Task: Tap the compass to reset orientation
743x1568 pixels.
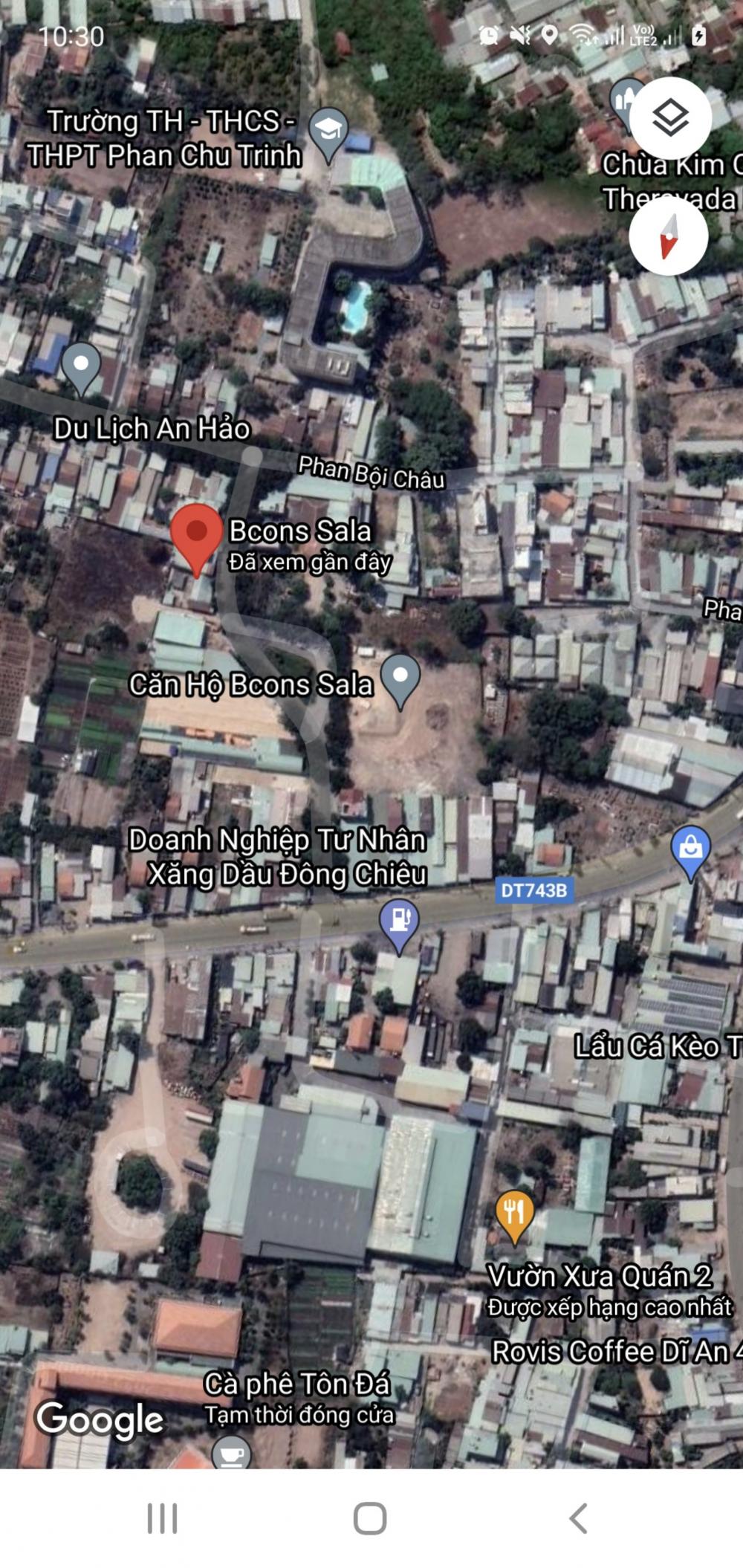Action: [668, 236]
